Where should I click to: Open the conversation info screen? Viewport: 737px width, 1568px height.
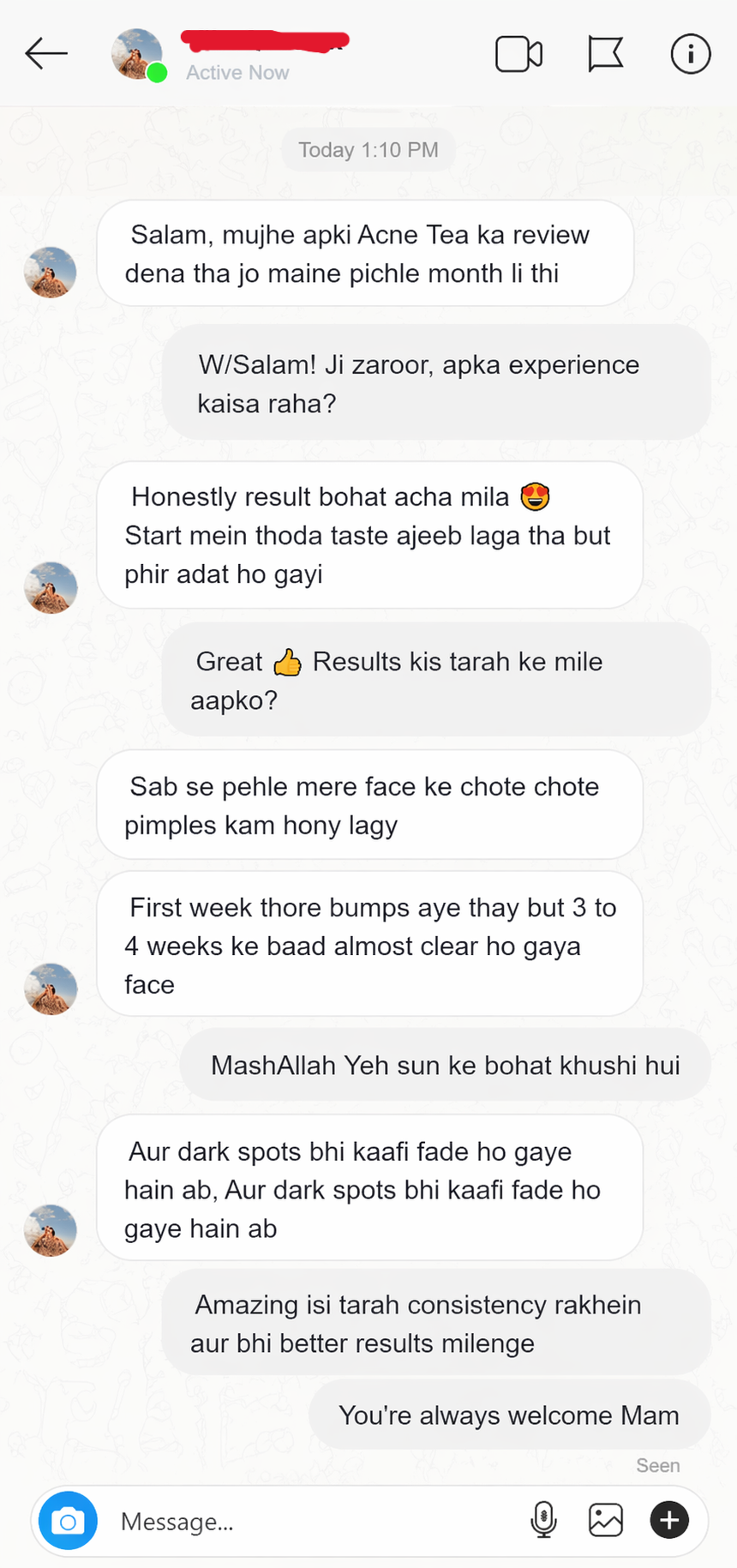(x=691, y=53)
